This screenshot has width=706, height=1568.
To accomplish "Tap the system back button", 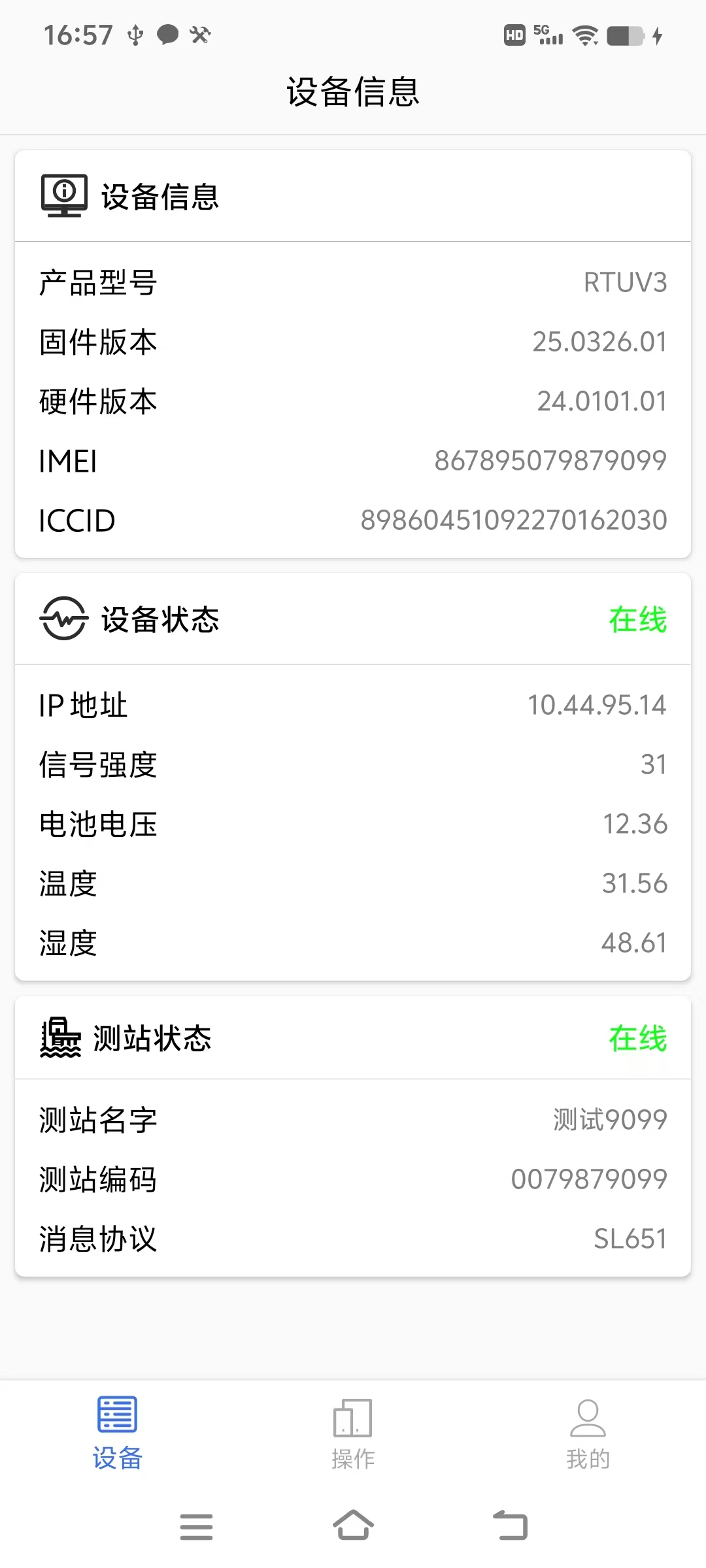I will pos(510,1526).
